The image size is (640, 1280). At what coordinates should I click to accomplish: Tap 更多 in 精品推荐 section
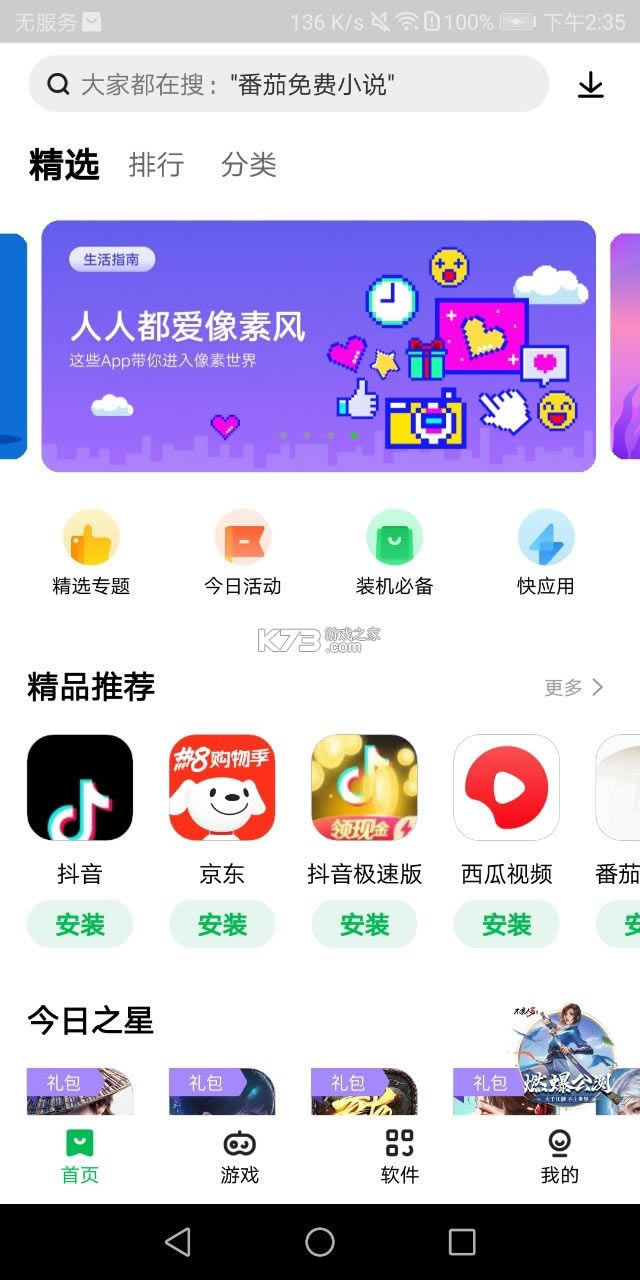point(573,687)
